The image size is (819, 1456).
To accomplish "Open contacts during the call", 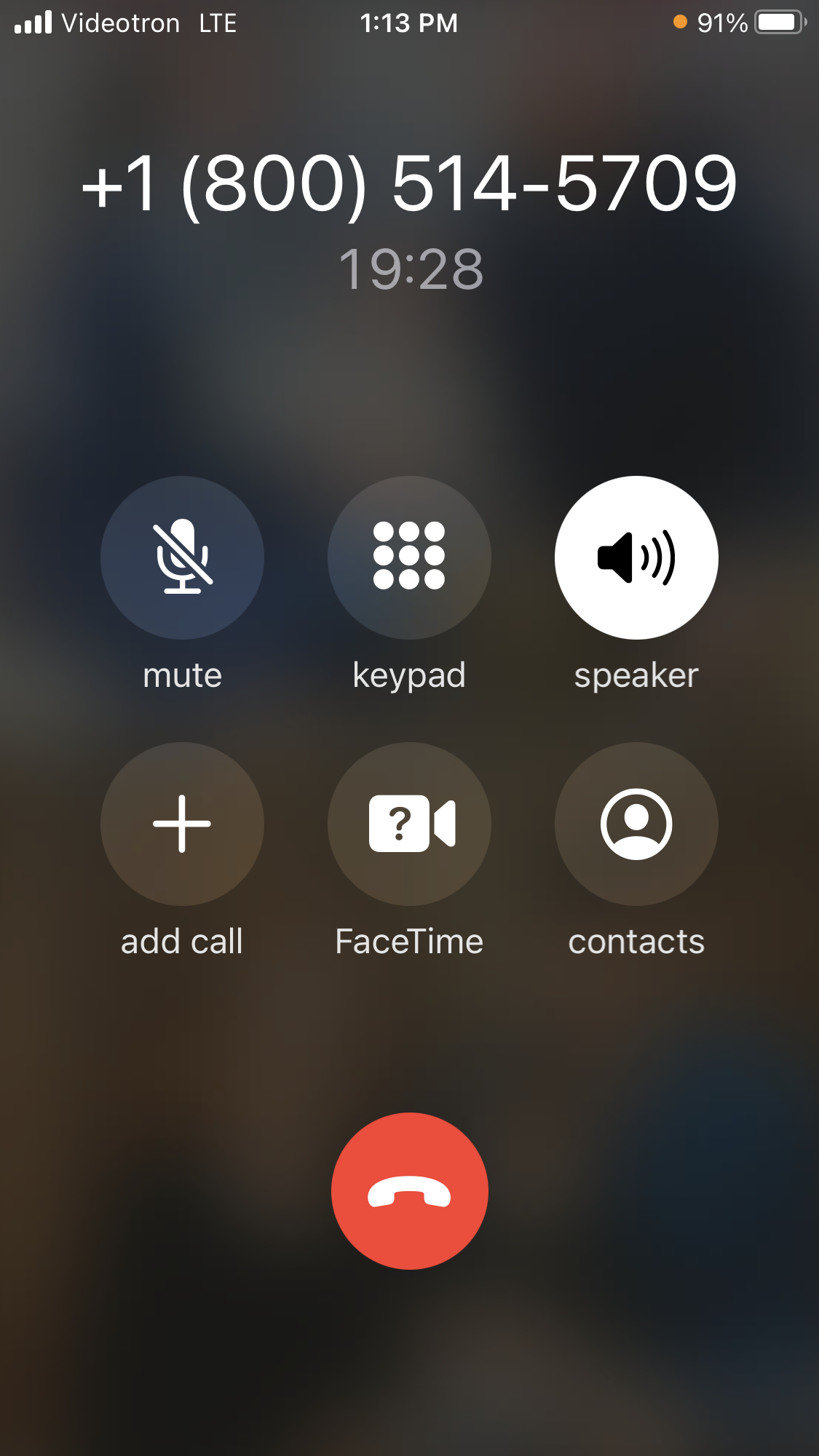I will [636, 824].
